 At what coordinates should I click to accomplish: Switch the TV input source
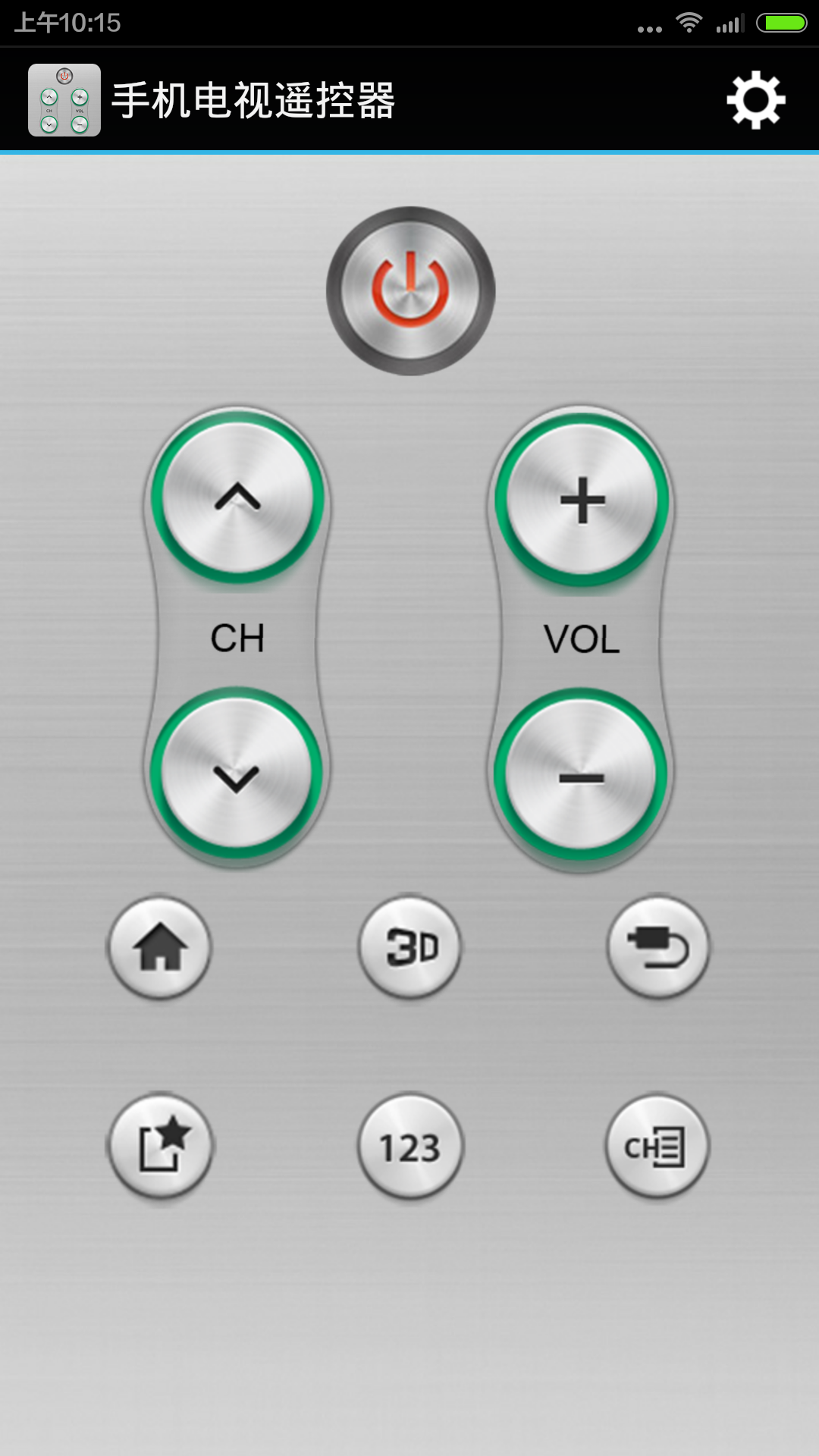[x=658, y=948]
